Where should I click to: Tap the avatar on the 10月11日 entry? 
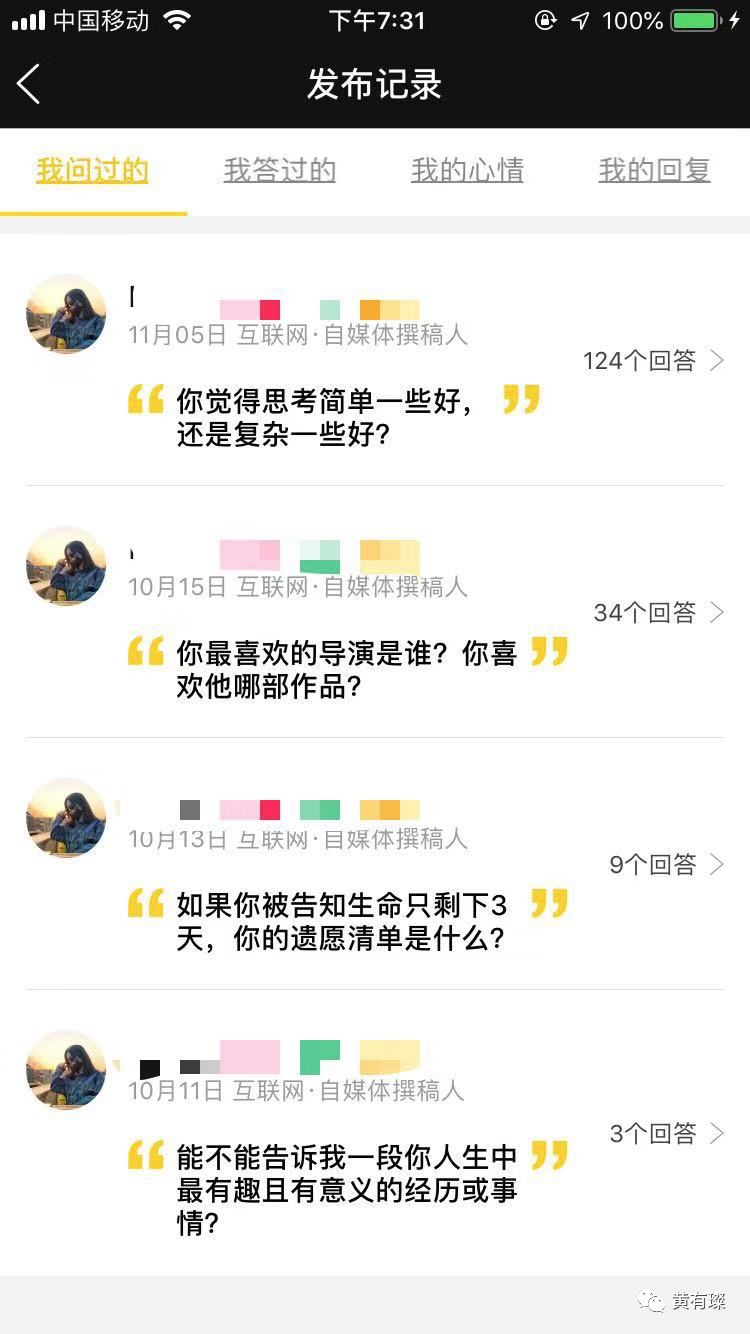point(66,1070)
